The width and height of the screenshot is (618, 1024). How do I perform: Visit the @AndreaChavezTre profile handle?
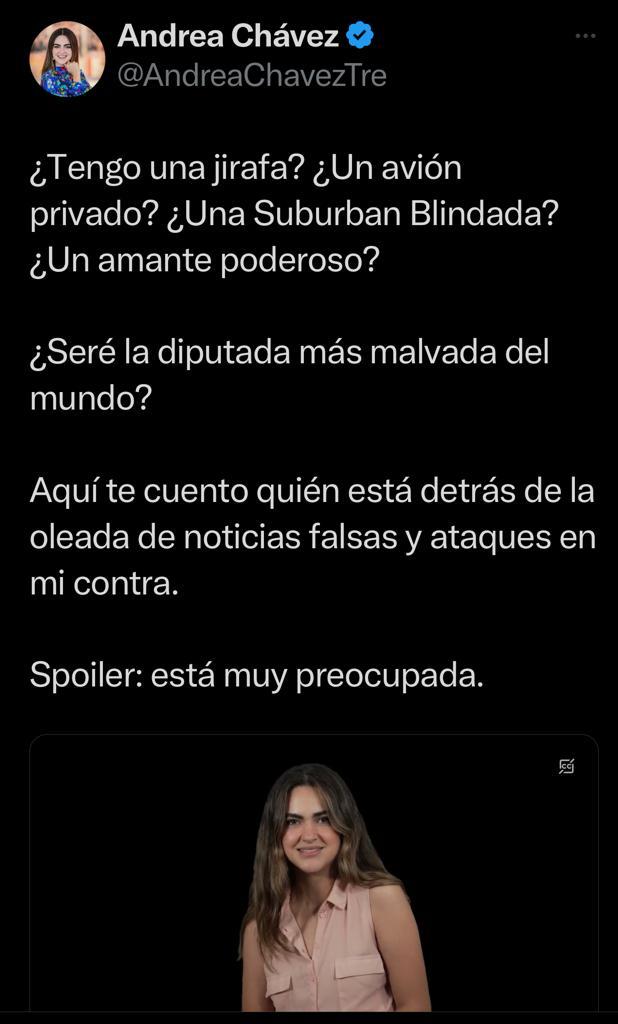tap(252, 75)
